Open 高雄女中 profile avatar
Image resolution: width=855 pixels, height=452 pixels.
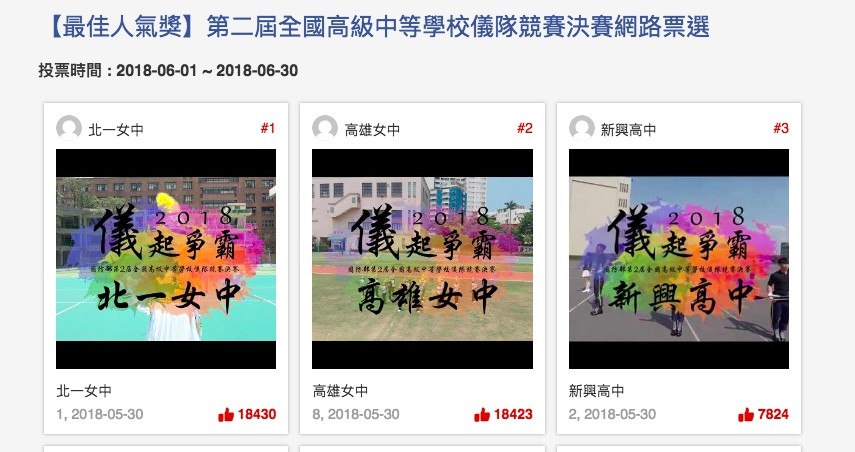pos(325,129)
